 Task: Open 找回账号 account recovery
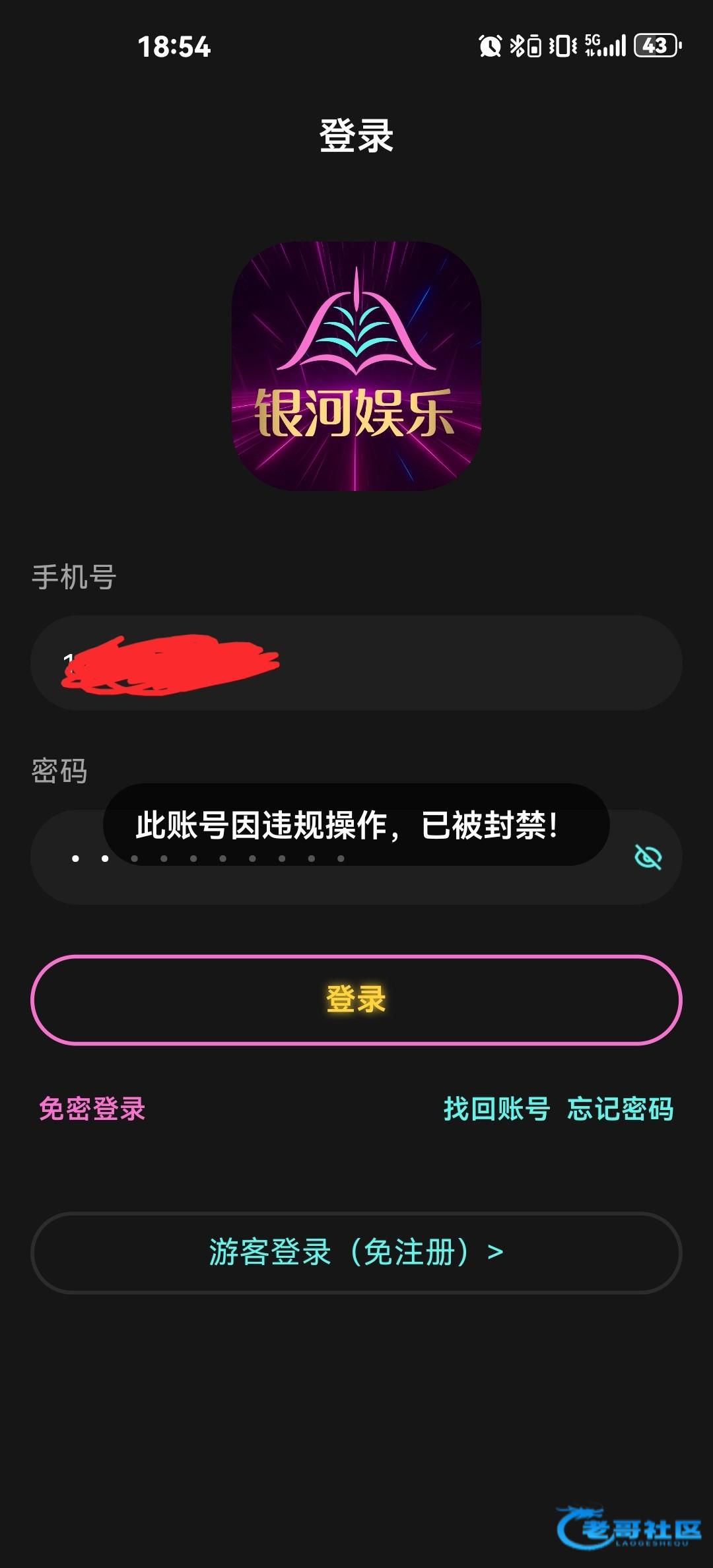click(496, 1109)
